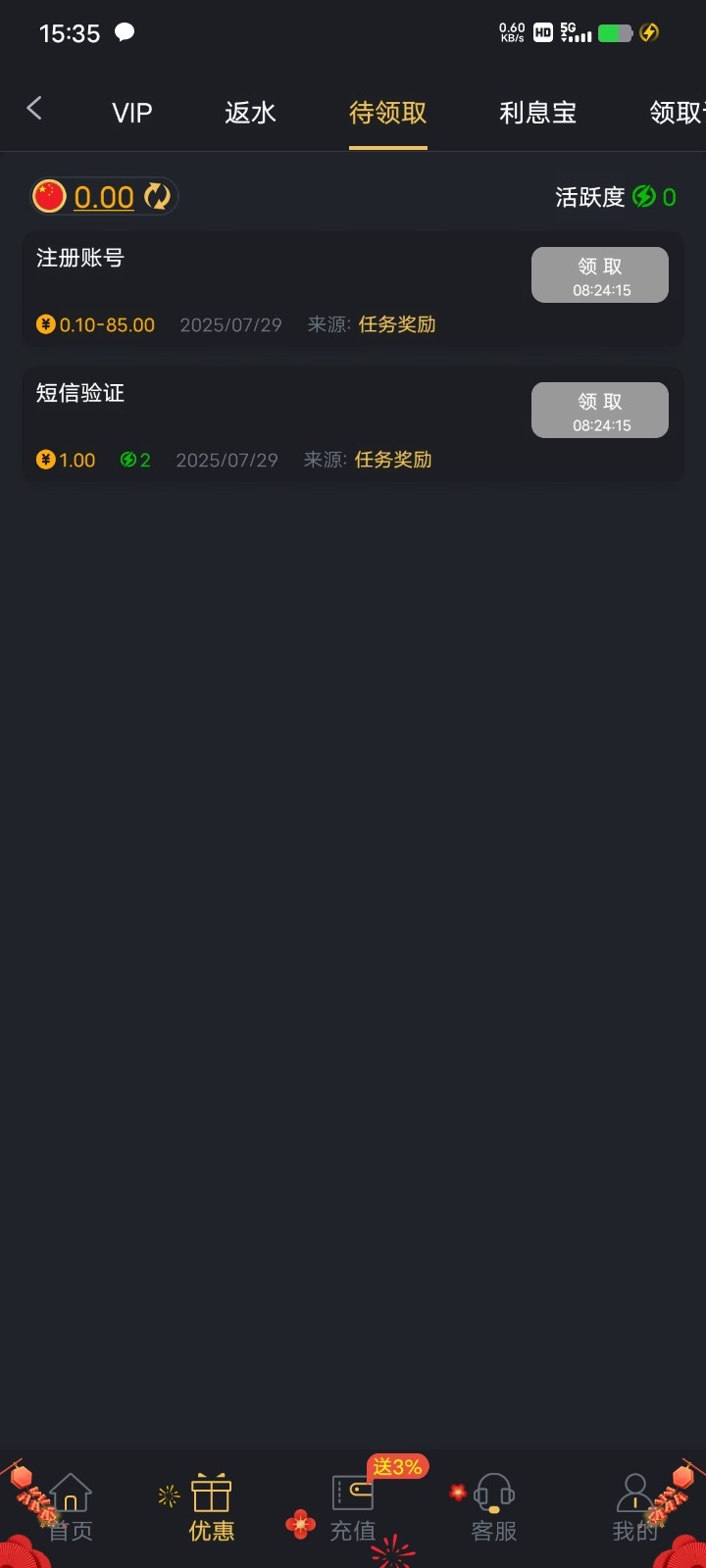Open the 返水 rebate tab
This screenshot has height=1568, width=706.
[x=250, y=113]
